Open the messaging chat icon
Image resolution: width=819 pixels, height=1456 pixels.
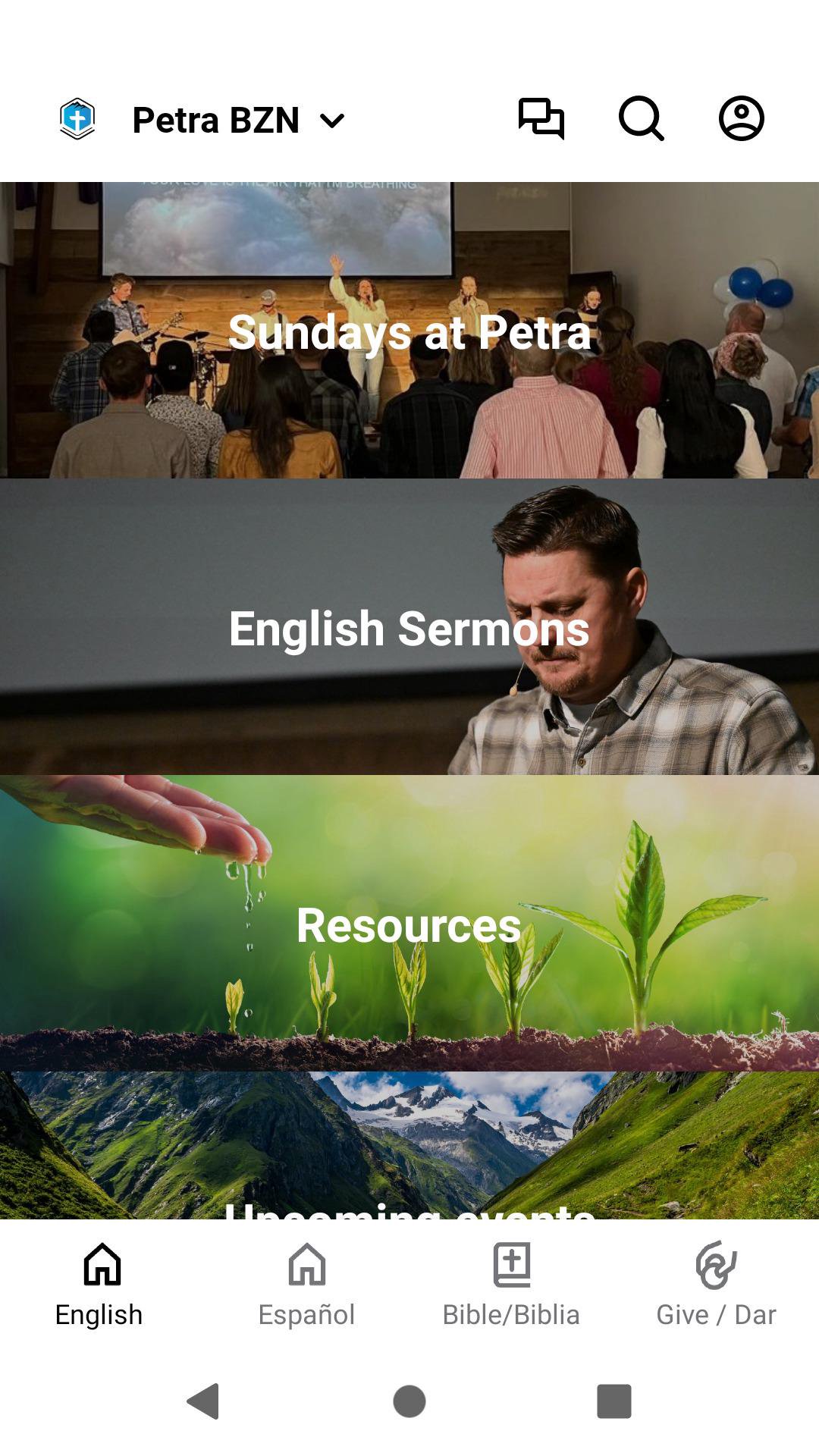(x=541, y=119)
